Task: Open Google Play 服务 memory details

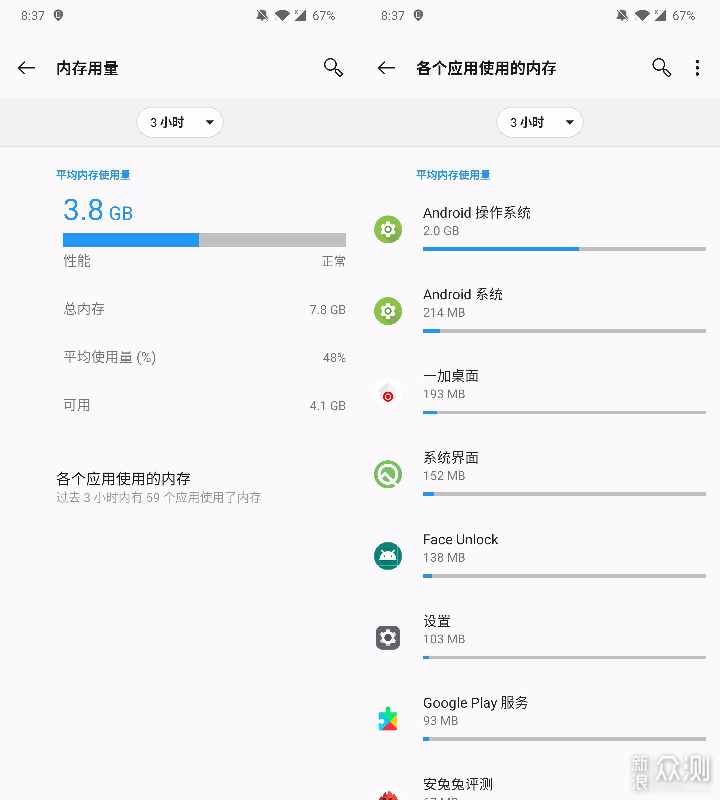Action: coord(540,718)
